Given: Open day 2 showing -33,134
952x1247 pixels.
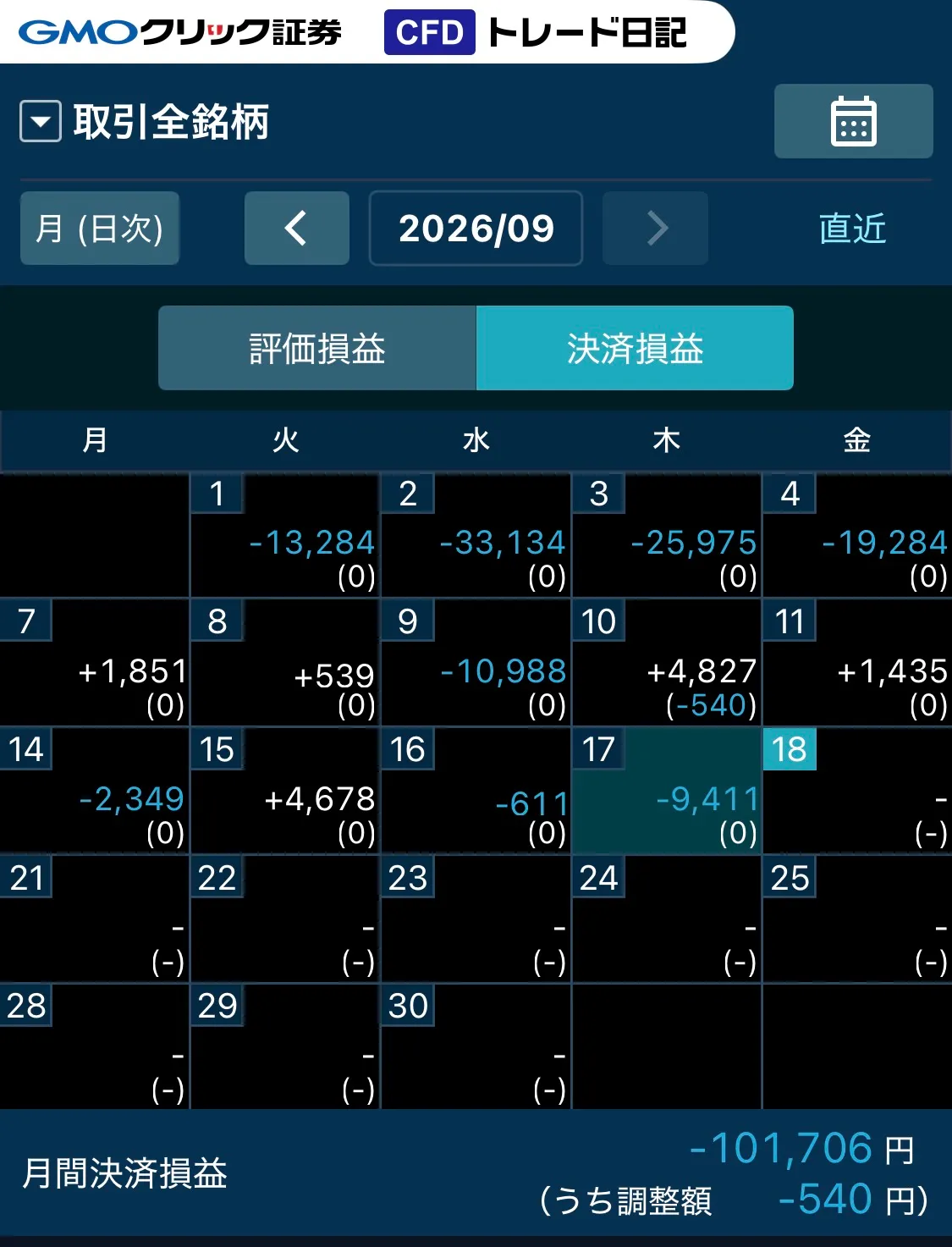Looking at the screenshot, I should pyautogui.click(x=476, y=536).
